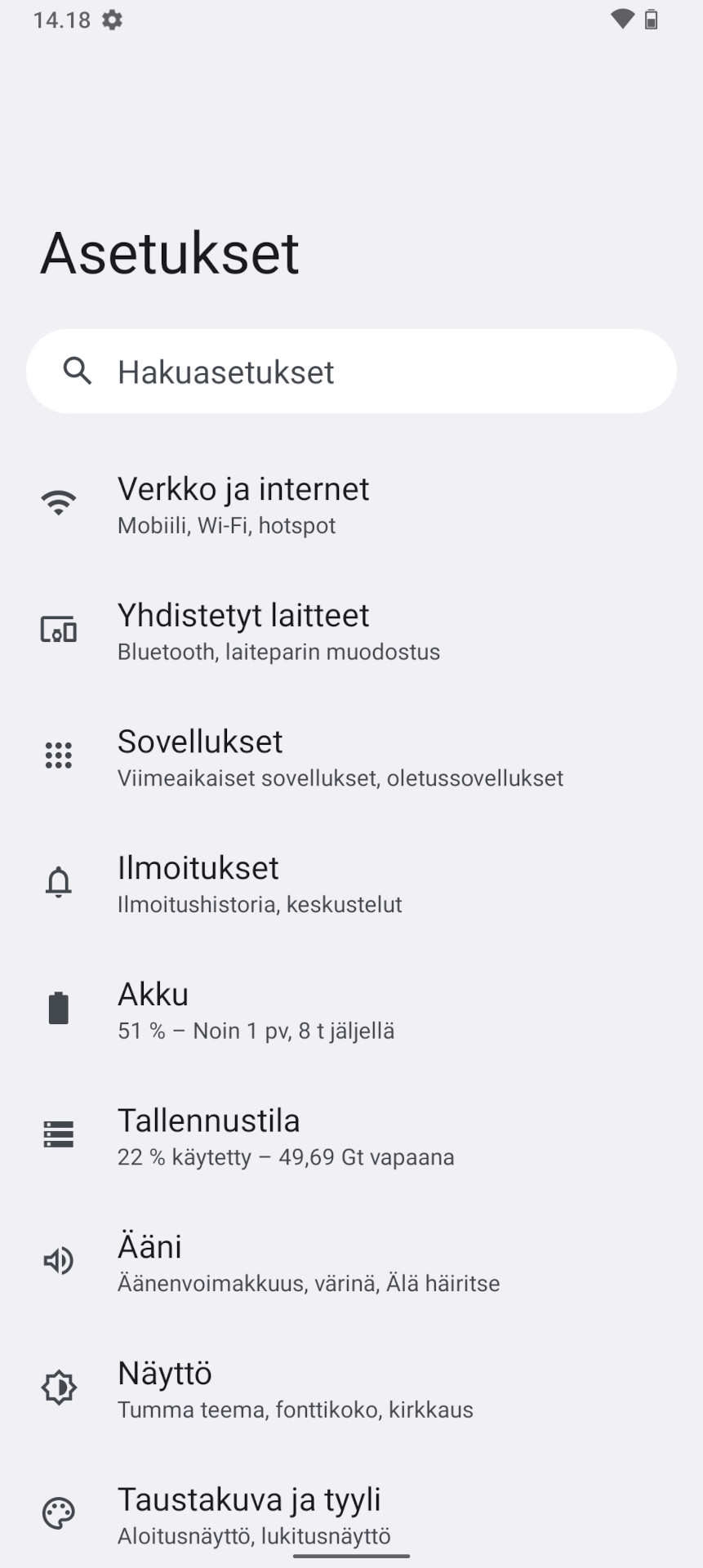The width and height of the screenshot is (703, 1568).
Task: Tap the Hakuasetukset search field
Action: point(351,372)
